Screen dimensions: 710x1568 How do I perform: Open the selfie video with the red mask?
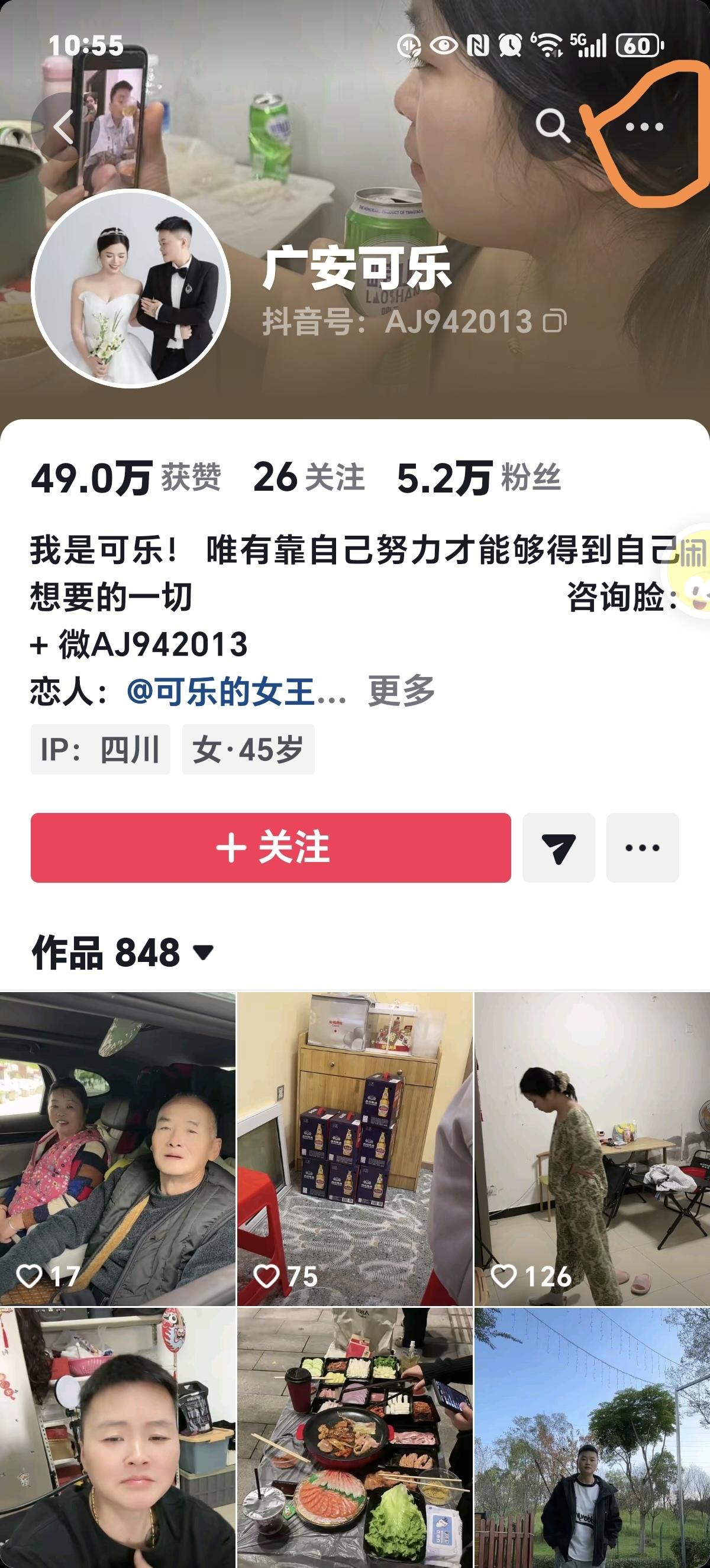coord(118,1437)
